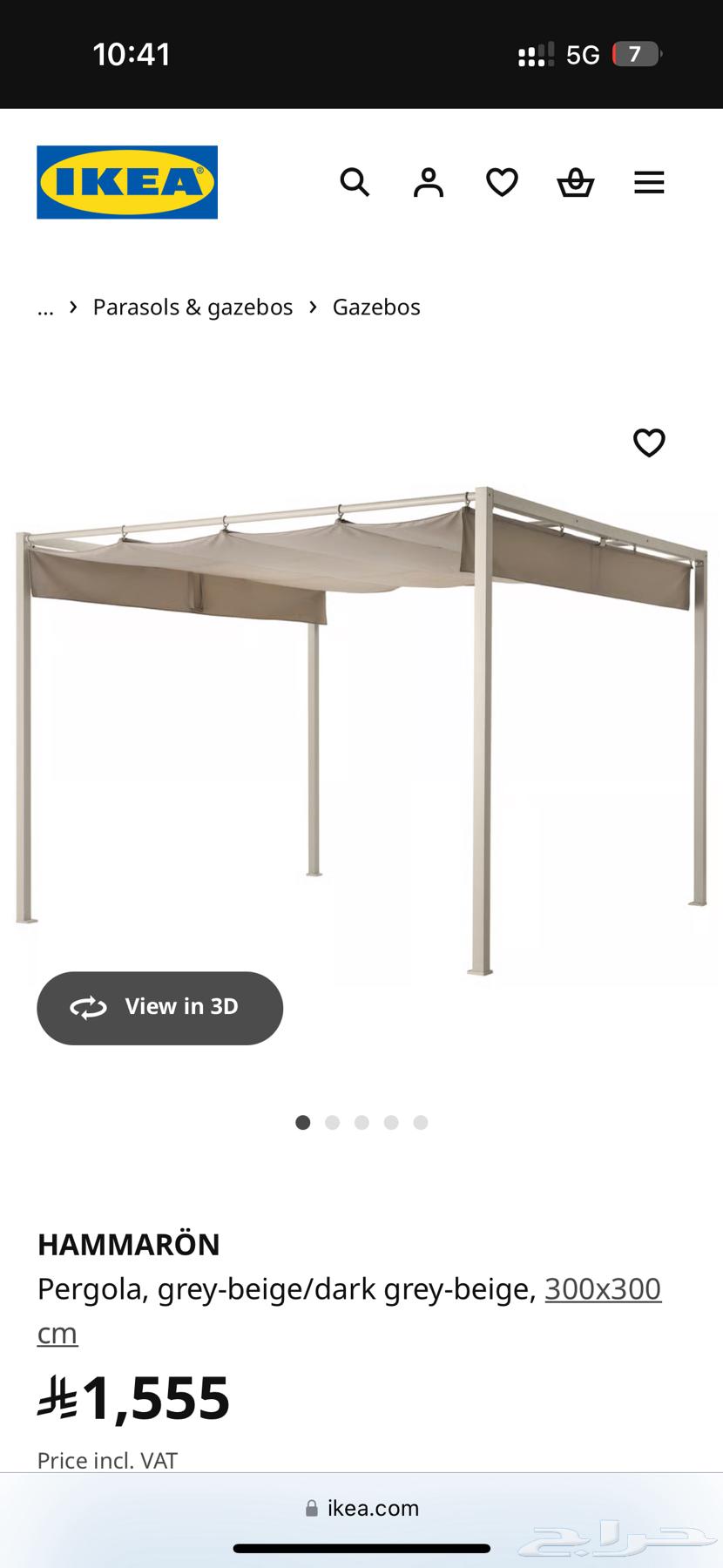
Task: Go to IKEA home via logo
Action: point(127,182)
